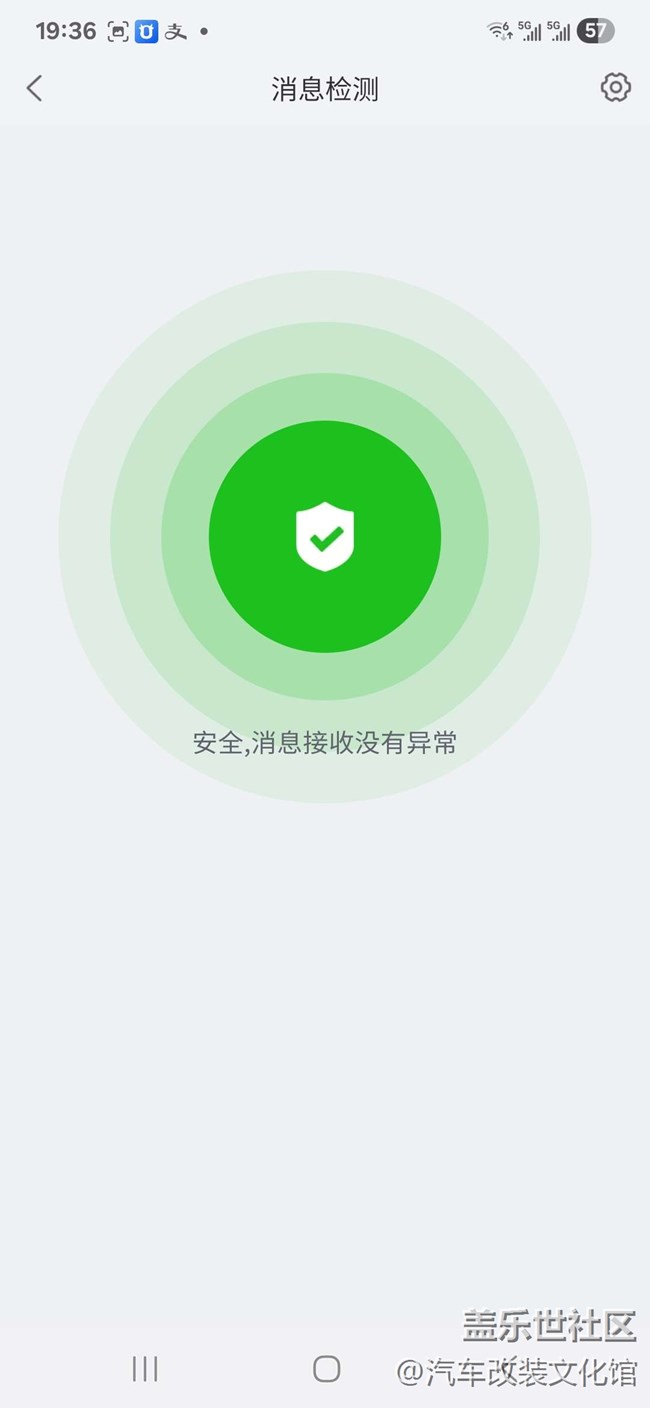The image size is (650, 1408).
Task: Tap the system recent apps button
Action: [x=145, y=1369]
